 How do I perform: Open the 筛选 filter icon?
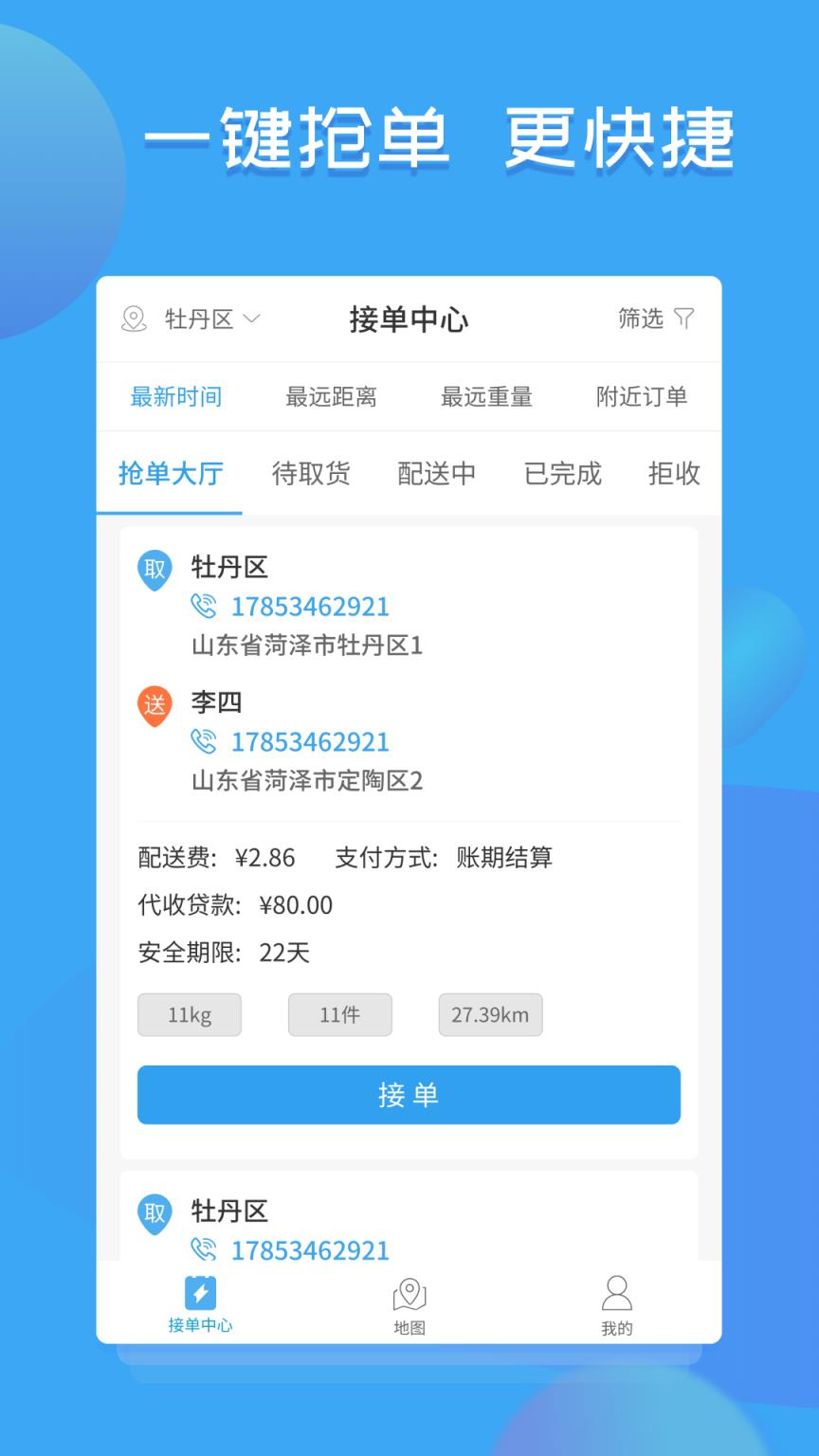point(685,319)
